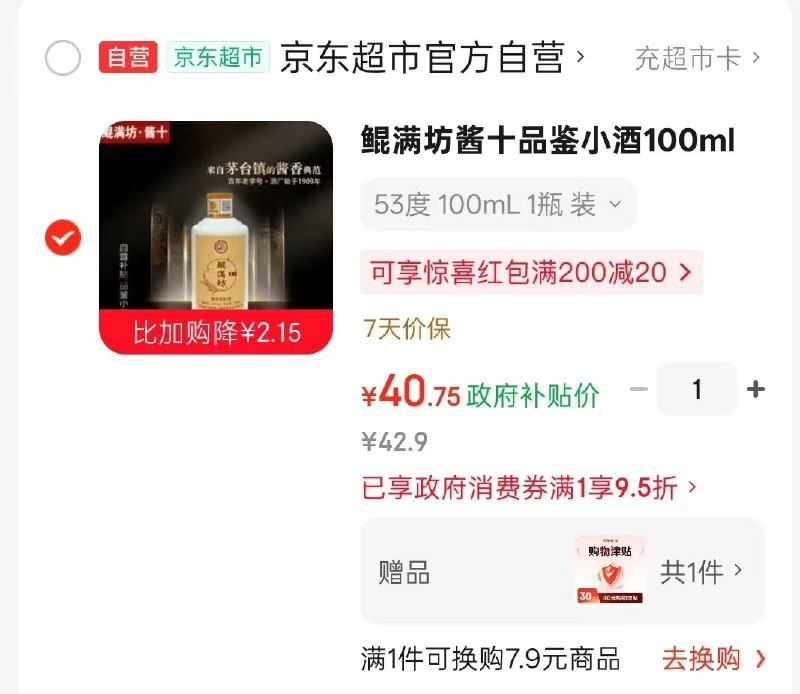Screen dimensions: 800x694
Task: View the 赠品 gift details
Action: pyautogui.click(x=562, y=571)
